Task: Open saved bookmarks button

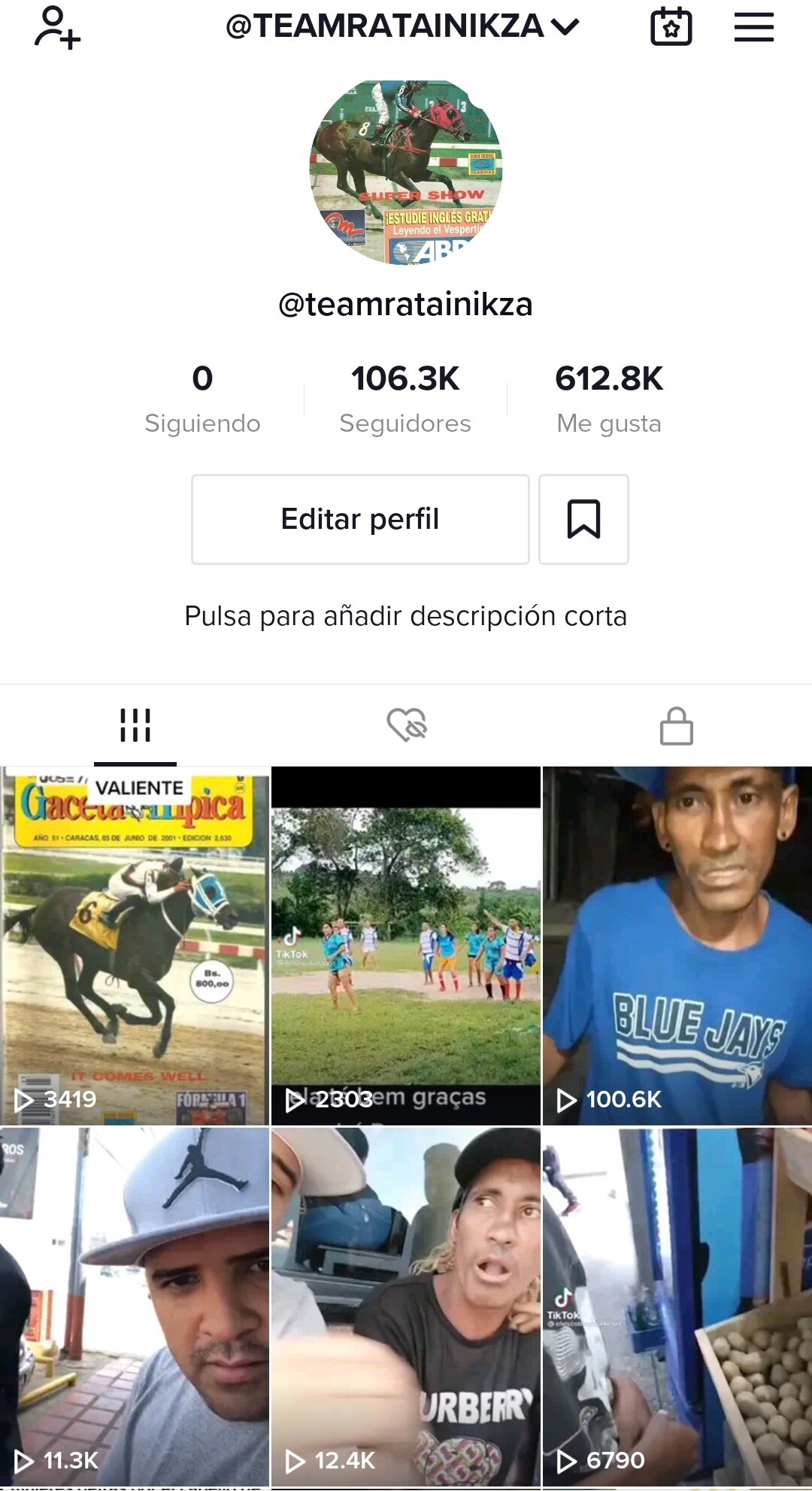Action: click(583, 519)
